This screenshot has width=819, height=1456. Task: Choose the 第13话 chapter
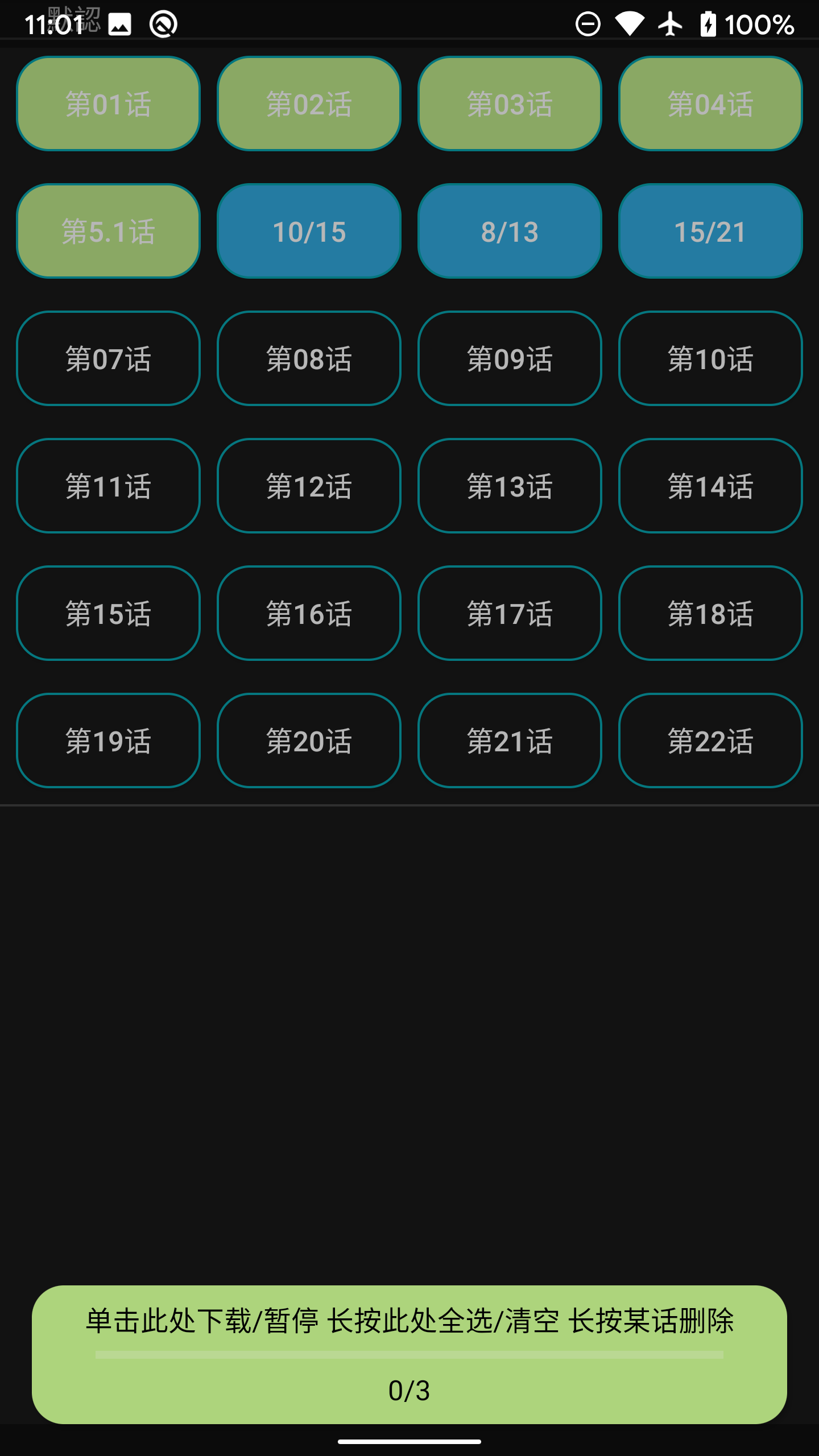[510, 486]
